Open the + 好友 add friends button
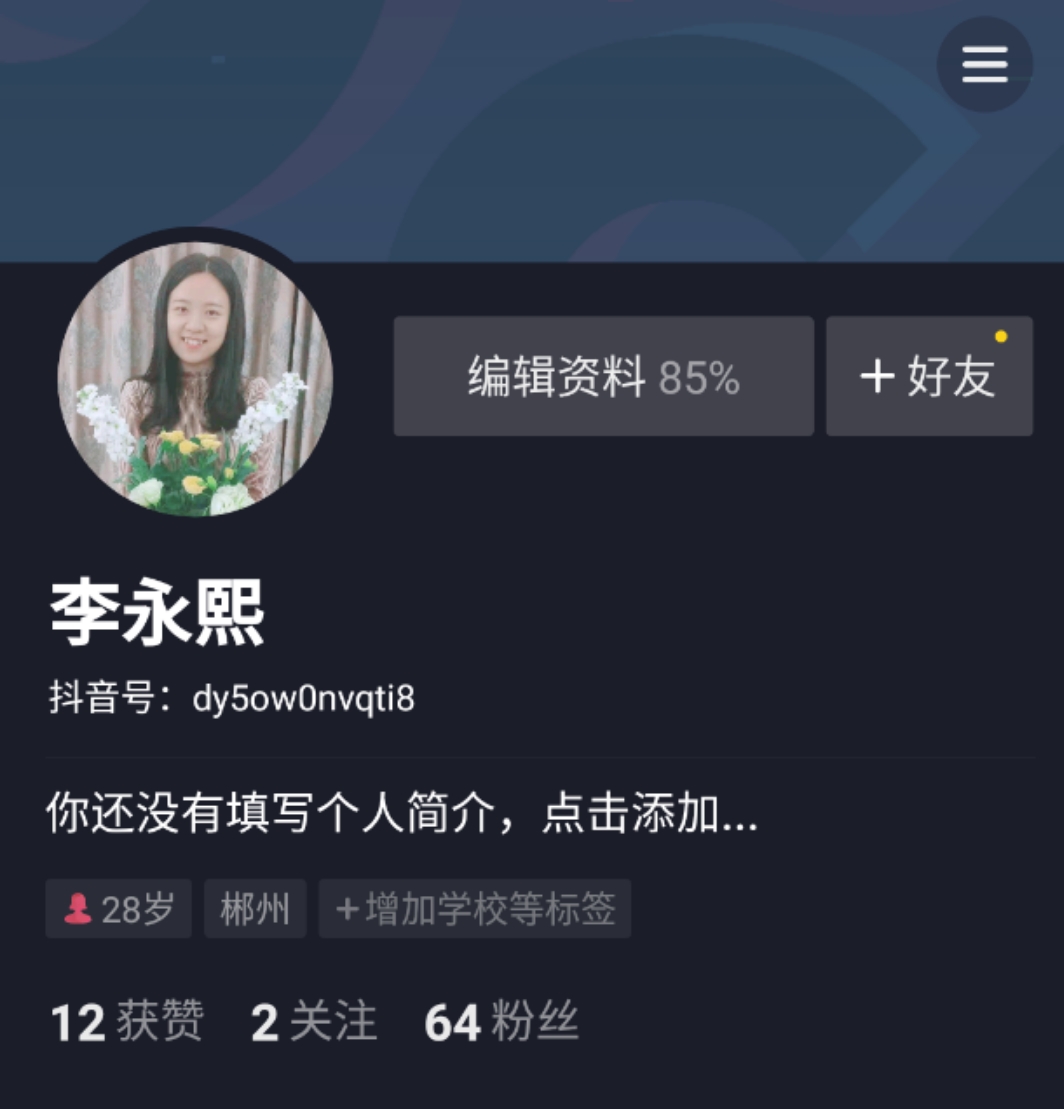The width and height of the screenshot is (1064, 1109). pos(929,376)
